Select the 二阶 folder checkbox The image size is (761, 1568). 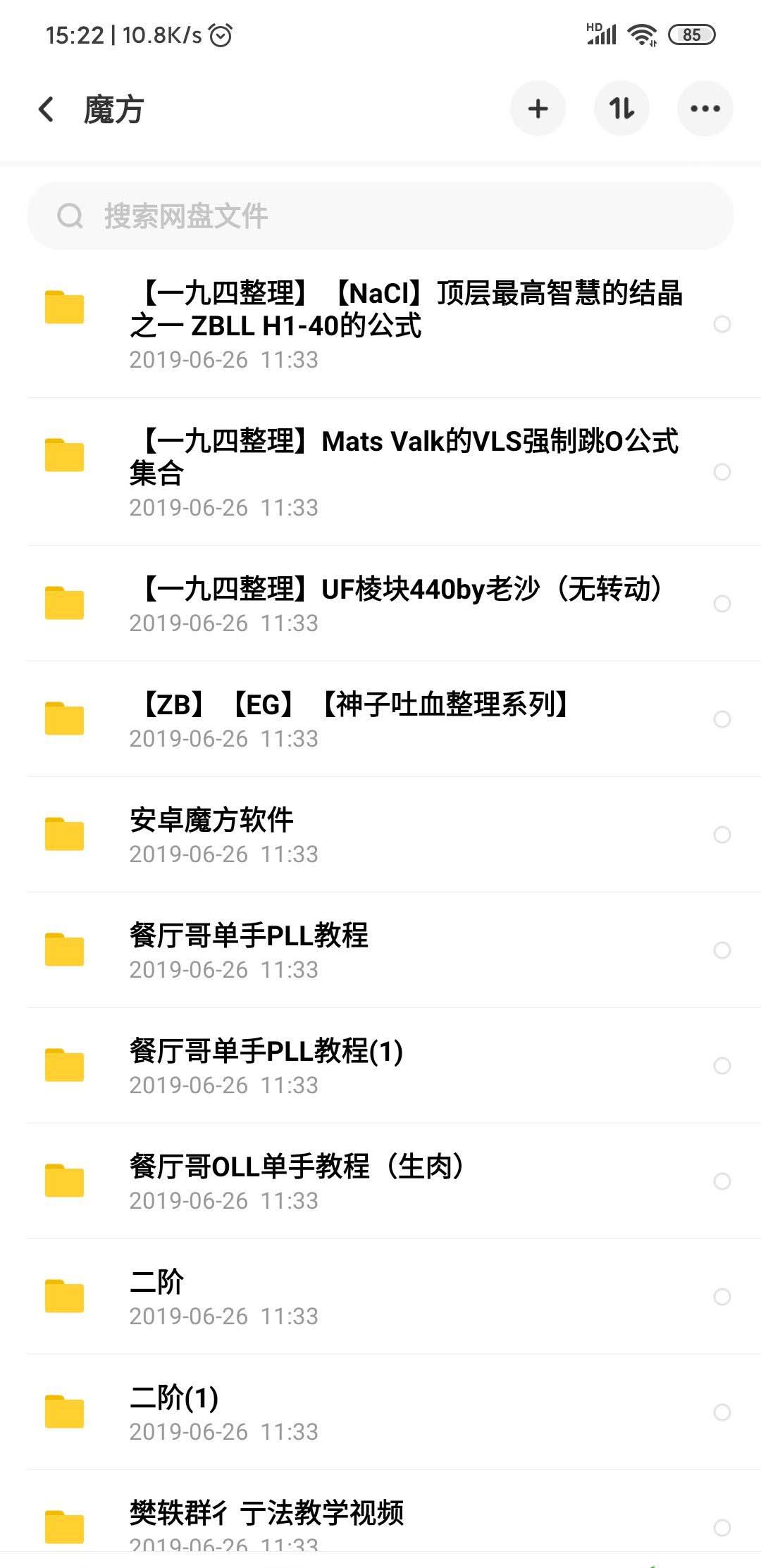722,1297
